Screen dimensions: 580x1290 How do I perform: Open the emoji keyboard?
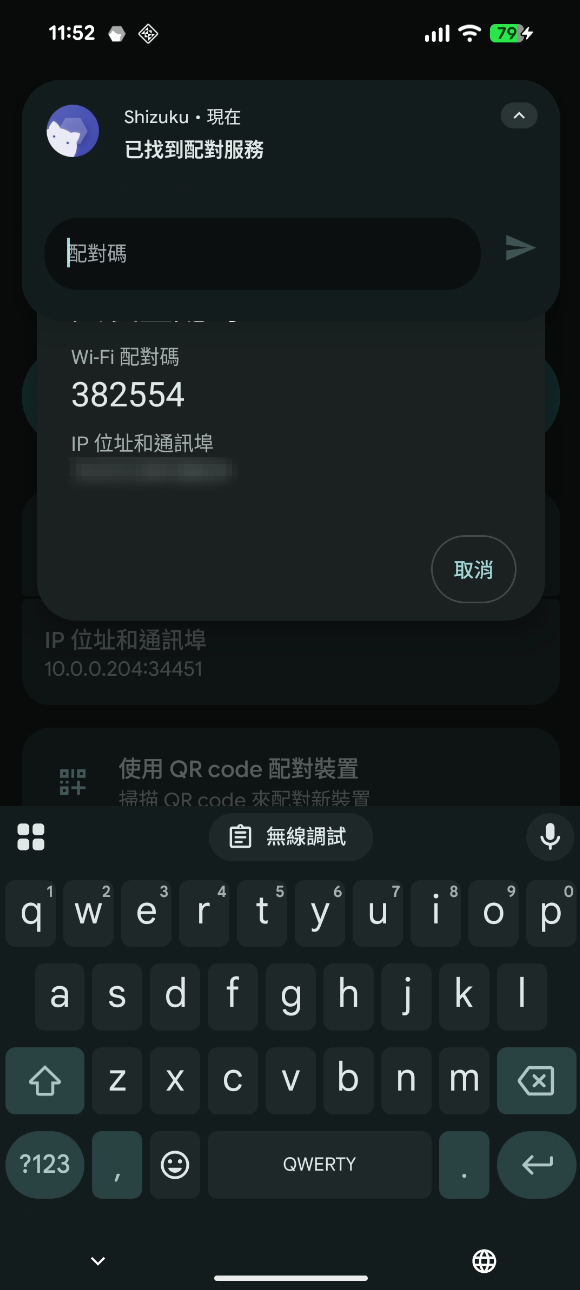click(175, 1164)
